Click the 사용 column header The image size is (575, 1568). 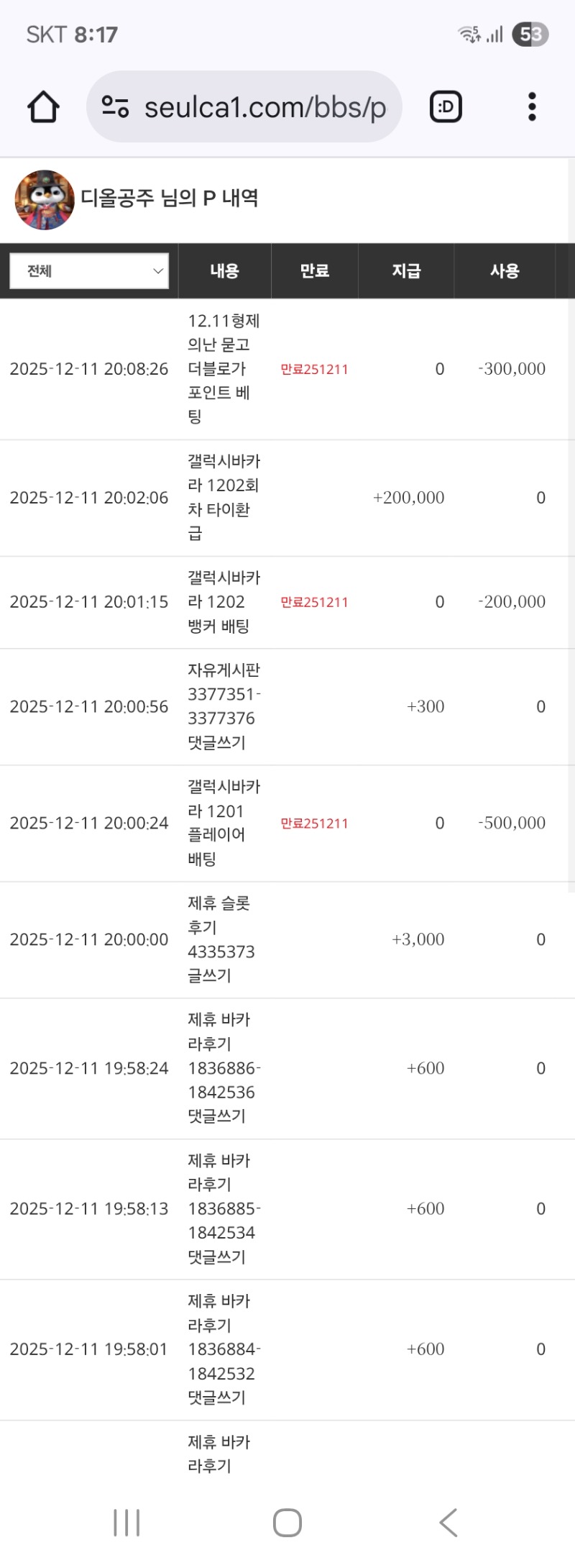tap(505, 270)
